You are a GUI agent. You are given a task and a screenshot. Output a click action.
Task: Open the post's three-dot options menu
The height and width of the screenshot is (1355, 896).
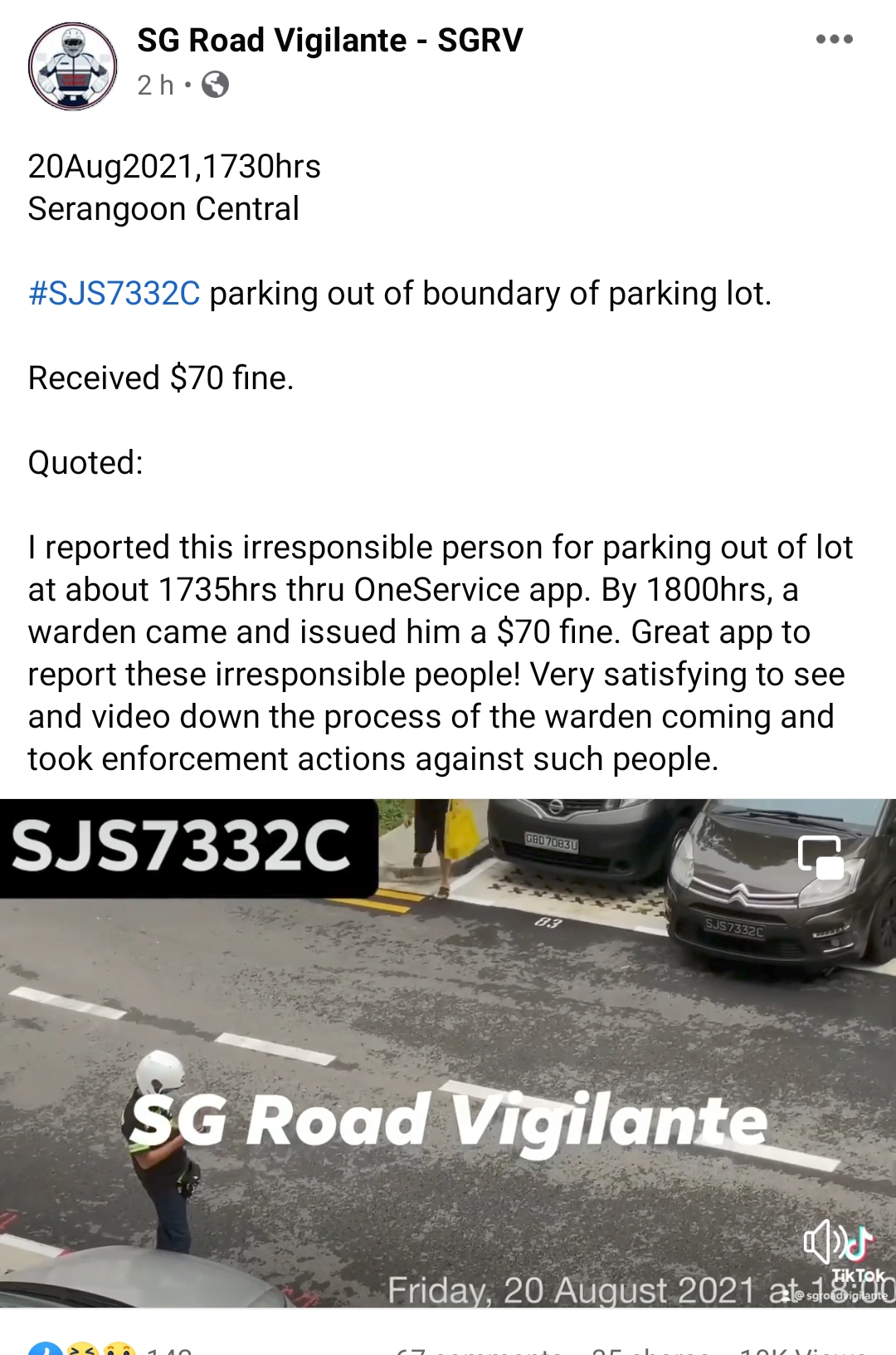(834, 39)
